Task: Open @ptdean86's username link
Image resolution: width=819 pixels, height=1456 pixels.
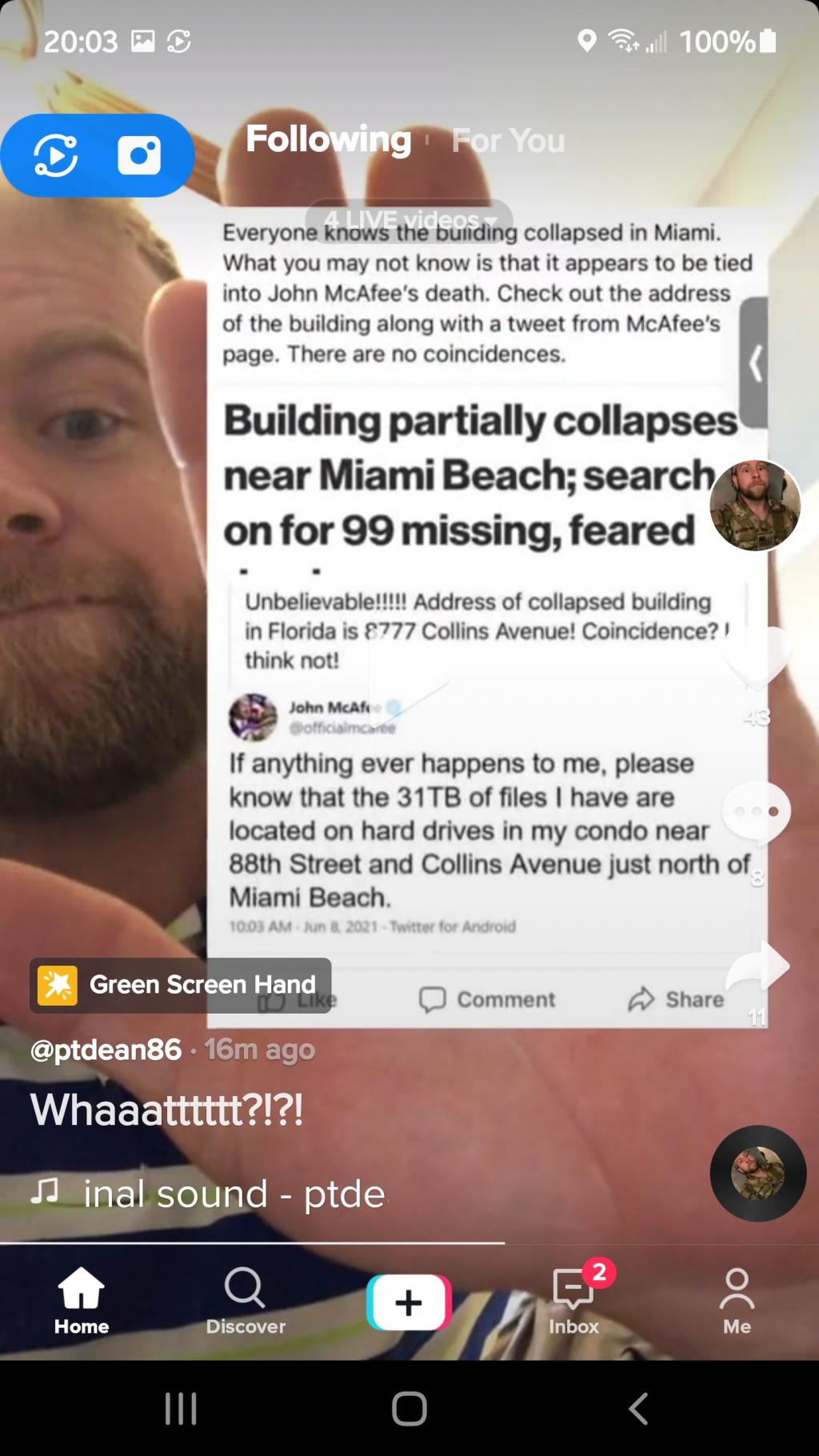Action: tap(106, 1049)
